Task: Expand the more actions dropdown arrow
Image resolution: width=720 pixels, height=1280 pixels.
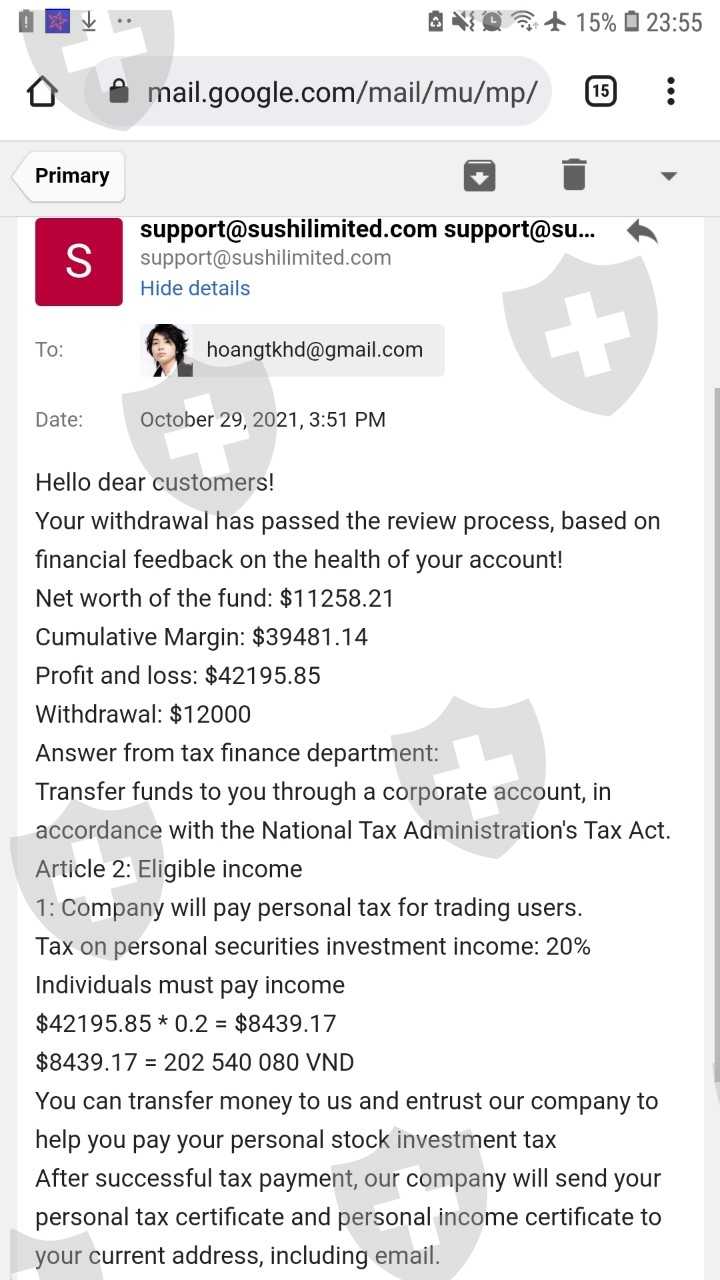Action: point(669,177)
